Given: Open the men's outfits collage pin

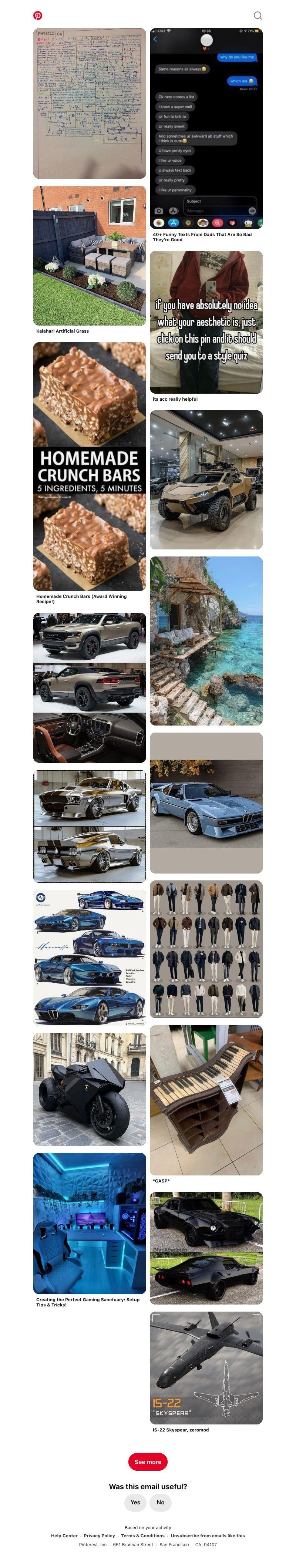Looking at the screenshot, I should [x=206, y=948].
